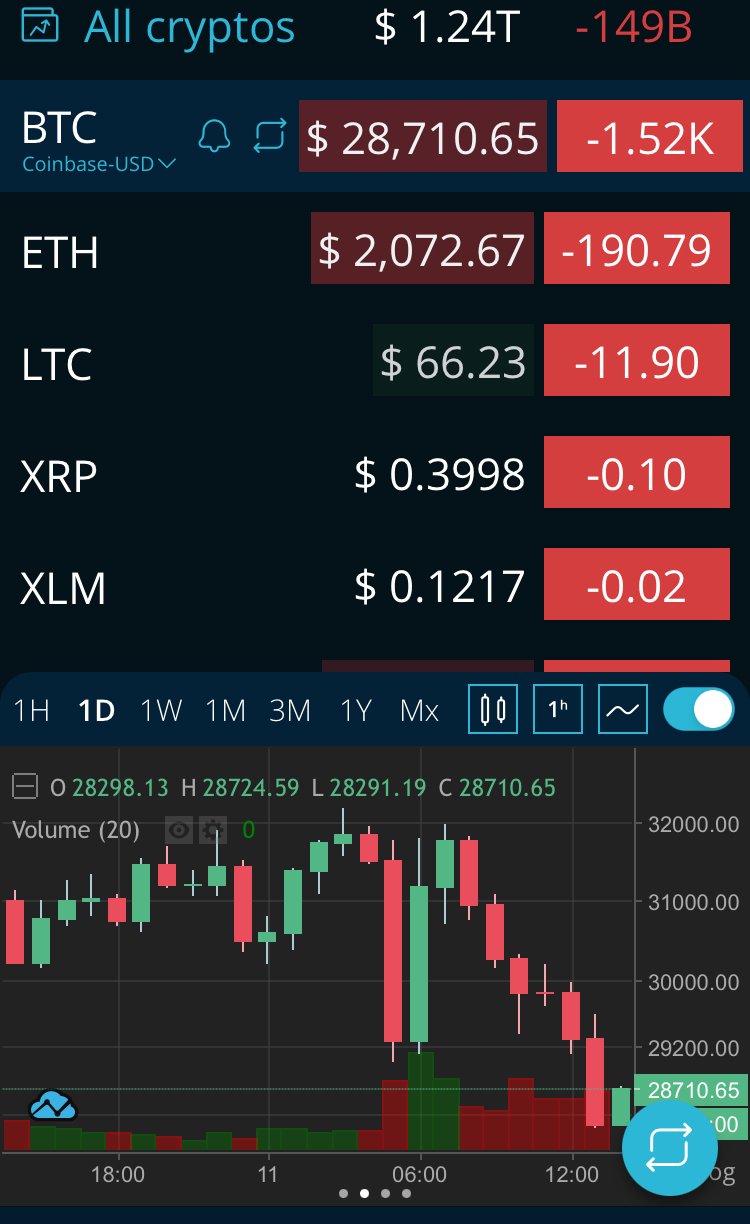750x1224 pixels.
Task: Expand the Coinbase-USD exchange dropdown
Action: 99,163
